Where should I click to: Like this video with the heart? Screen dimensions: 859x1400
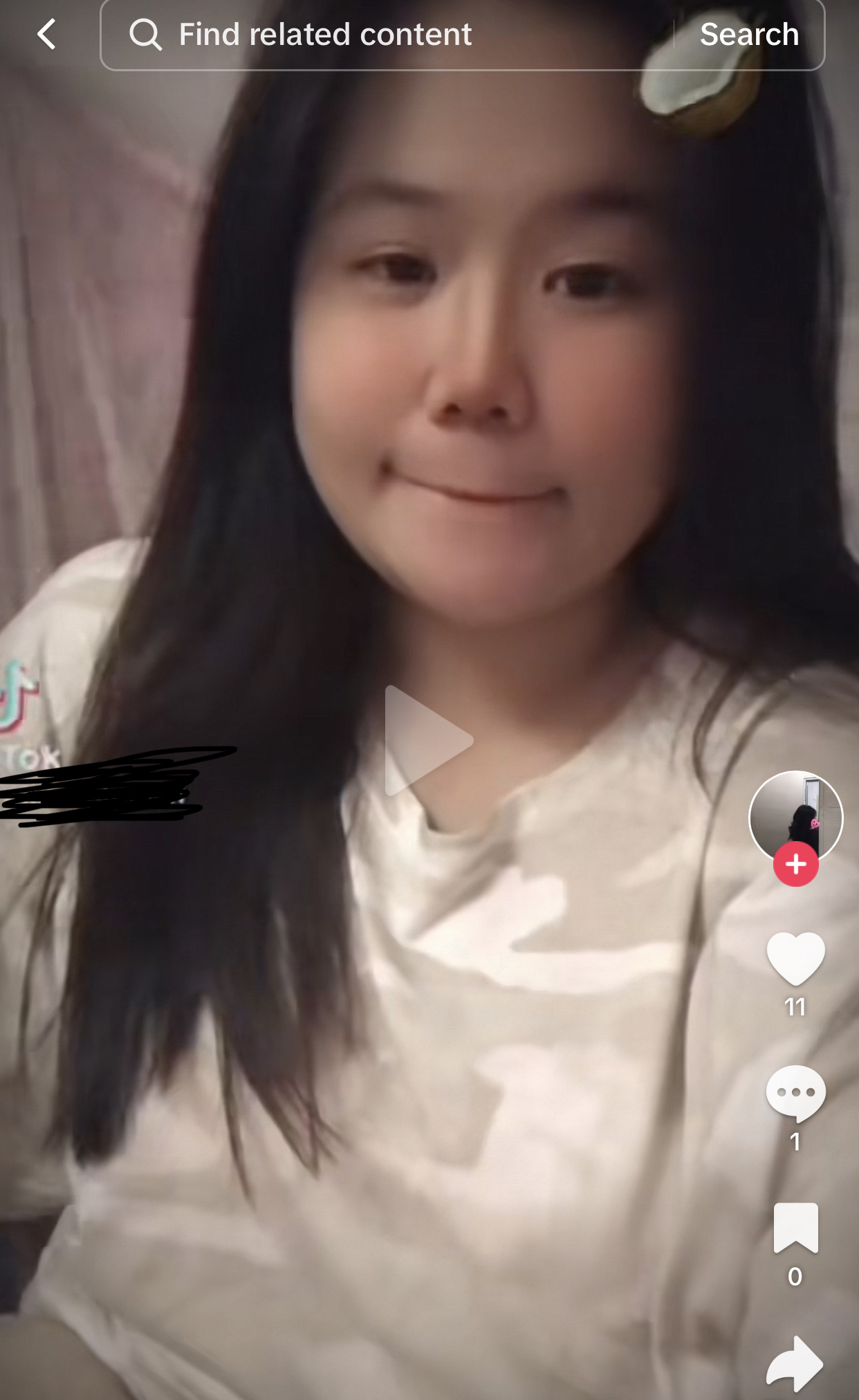pos(795,958)
